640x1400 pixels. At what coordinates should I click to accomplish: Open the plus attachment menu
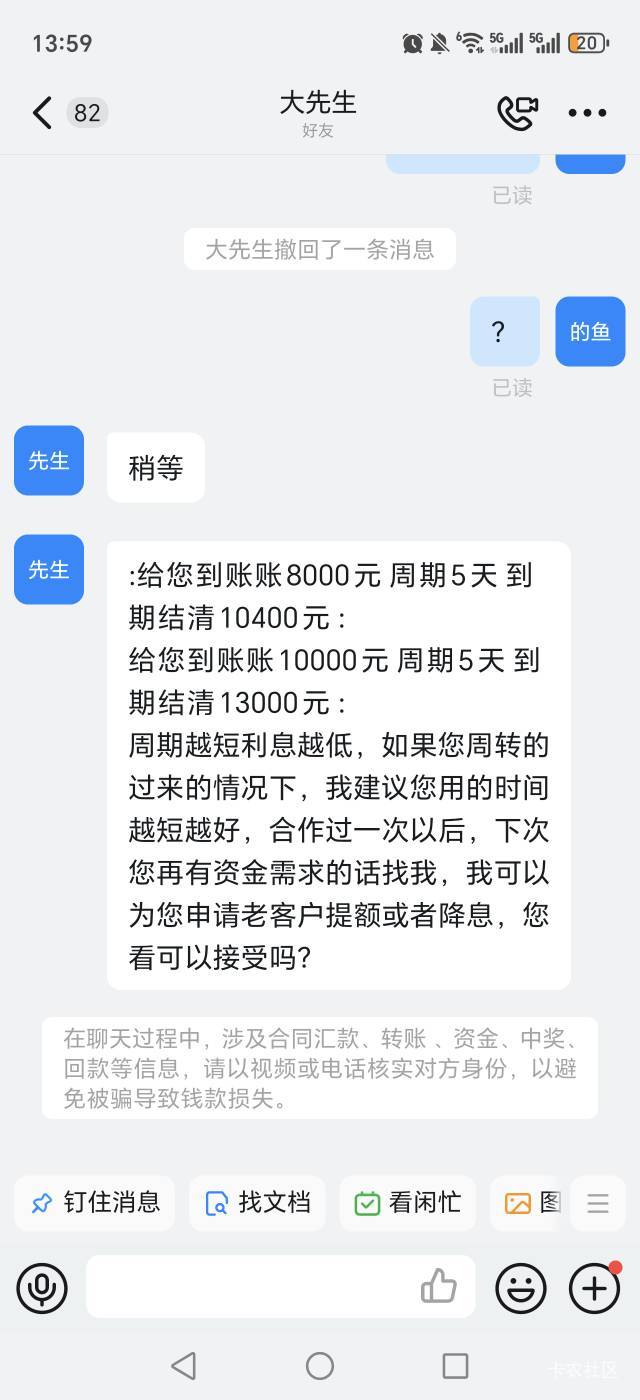pos(595,1287)
